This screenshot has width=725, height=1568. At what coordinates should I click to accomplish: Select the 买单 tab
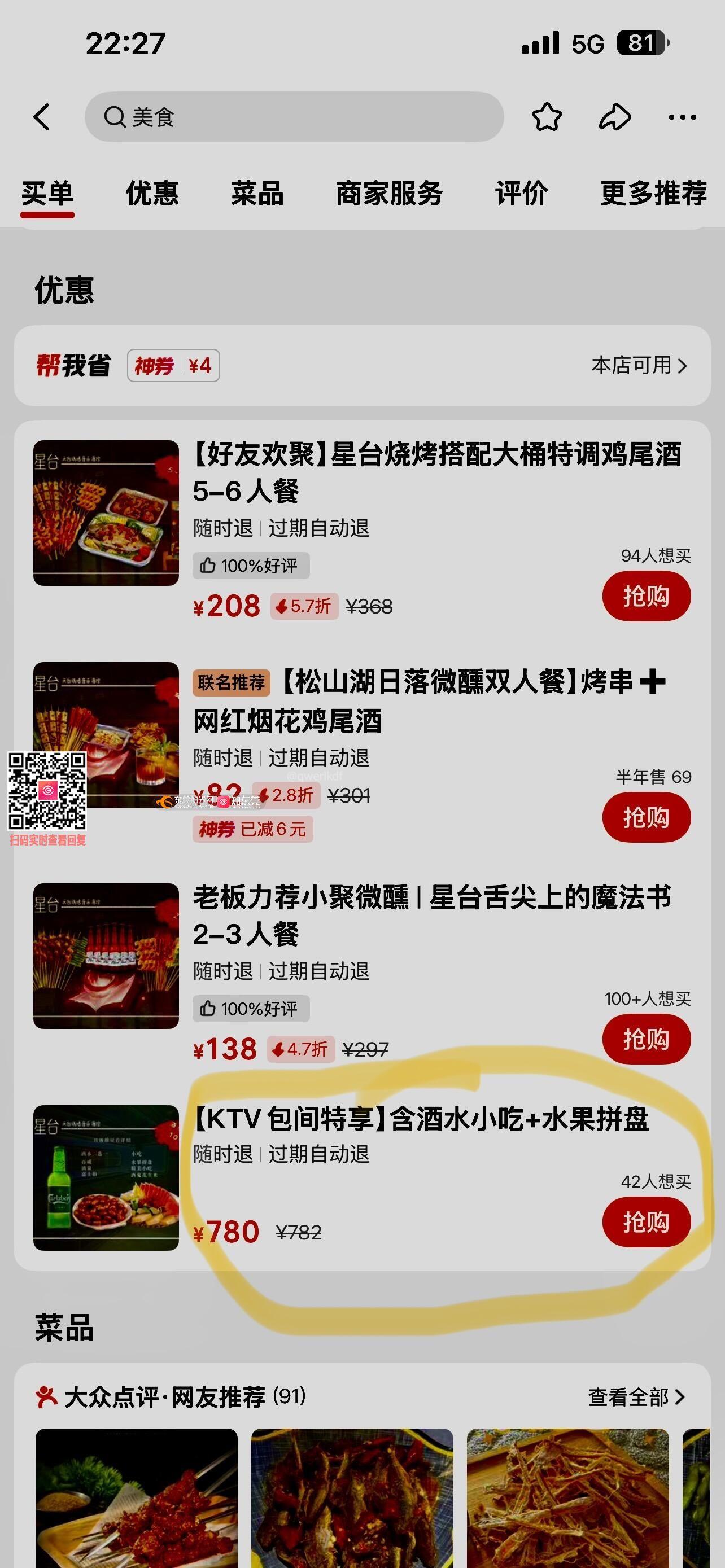tap(47, 194)
